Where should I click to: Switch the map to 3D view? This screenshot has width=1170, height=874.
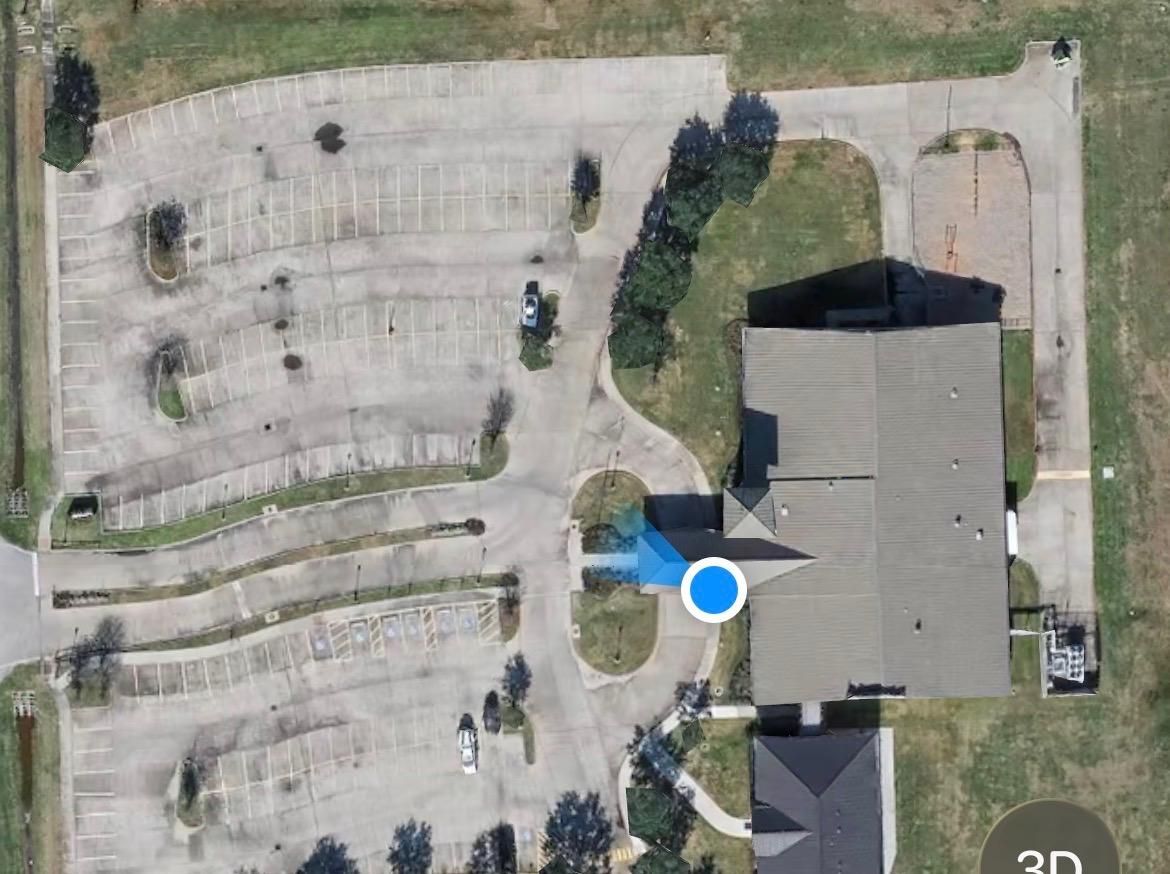pyautogui.click(x=1049, y=851)
